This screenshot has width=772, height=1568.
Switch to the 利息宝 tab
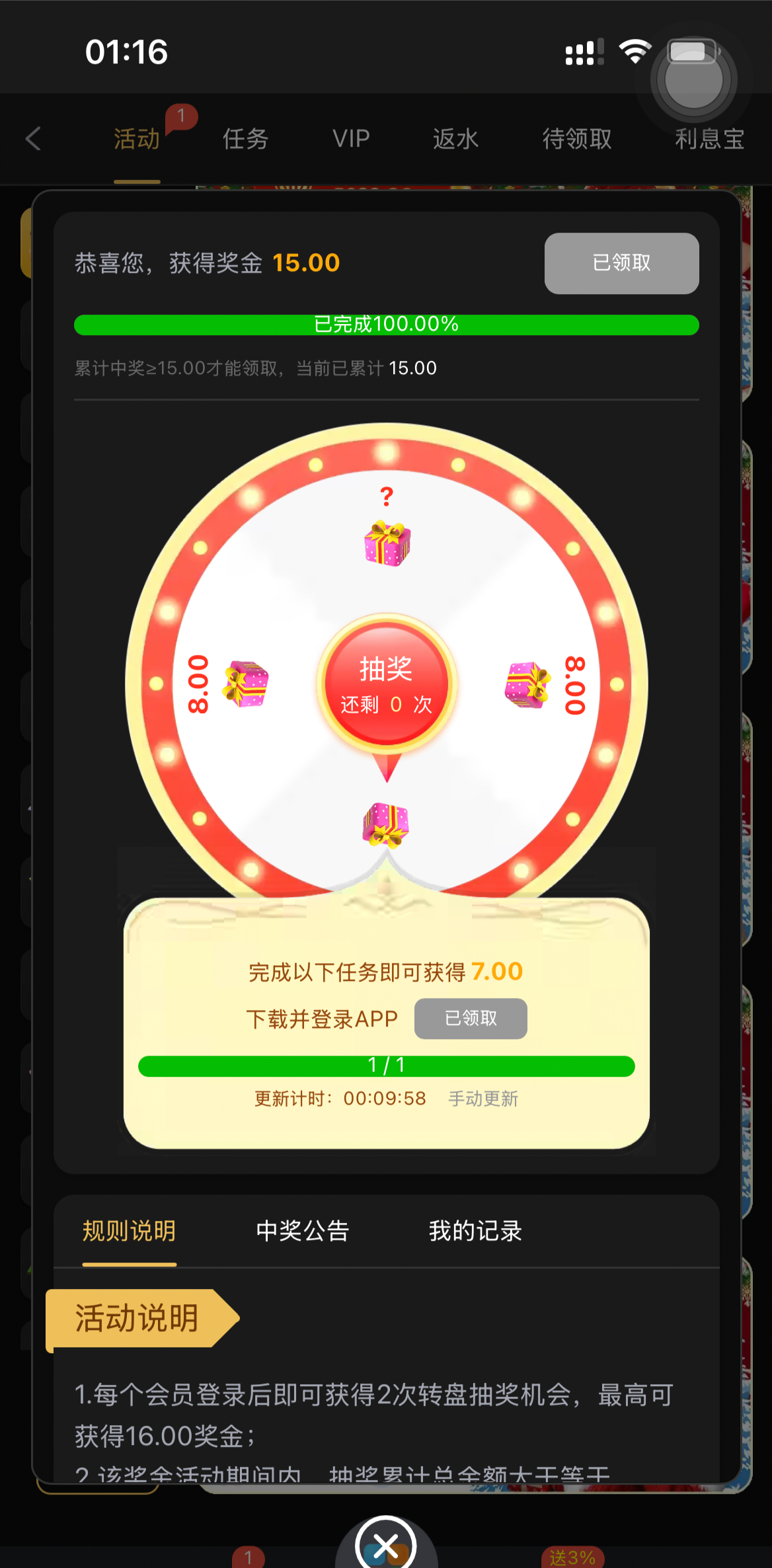point(709,139)
